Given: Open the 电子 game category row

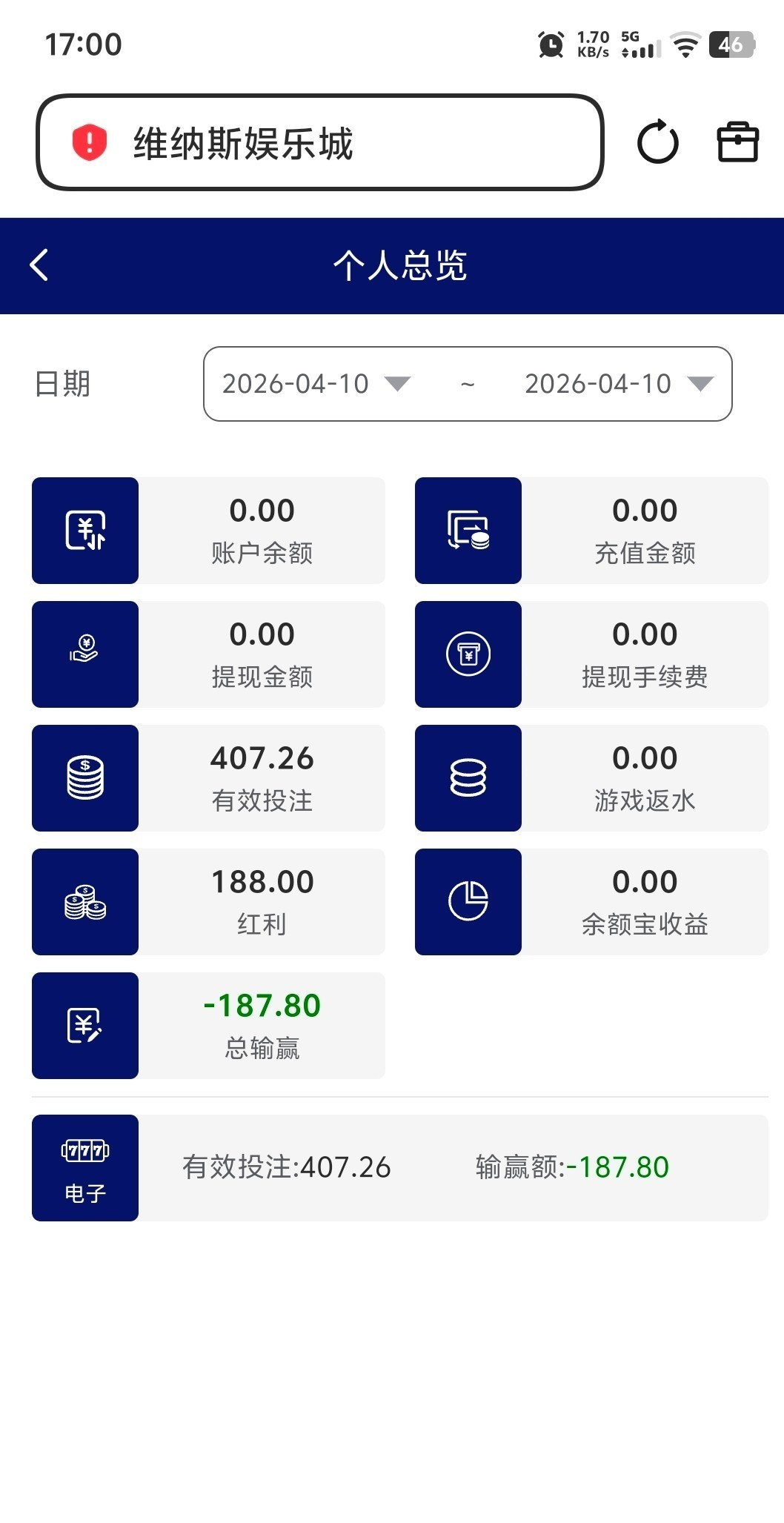Looking at the screenshot, I should click(400, 1167).
